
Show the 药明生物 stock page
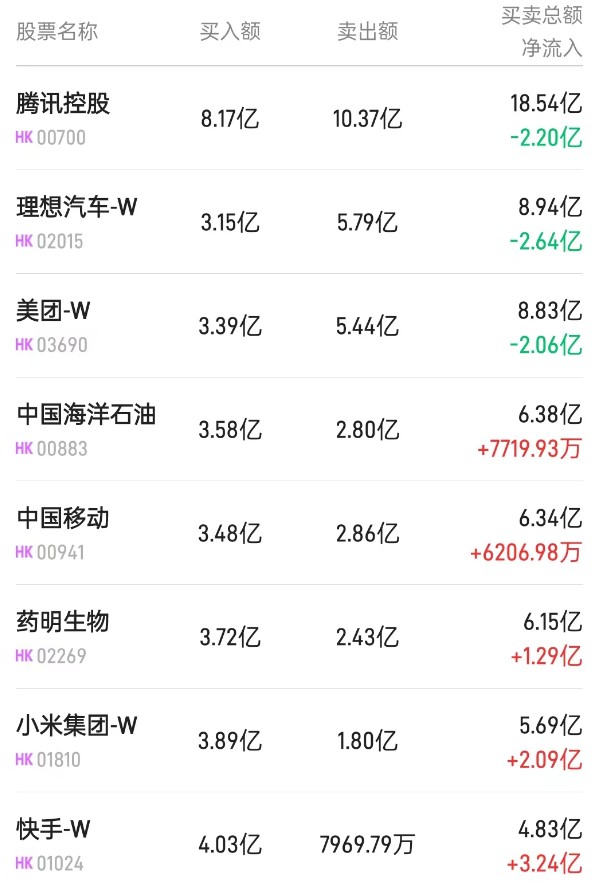click(x=63, y=622)
